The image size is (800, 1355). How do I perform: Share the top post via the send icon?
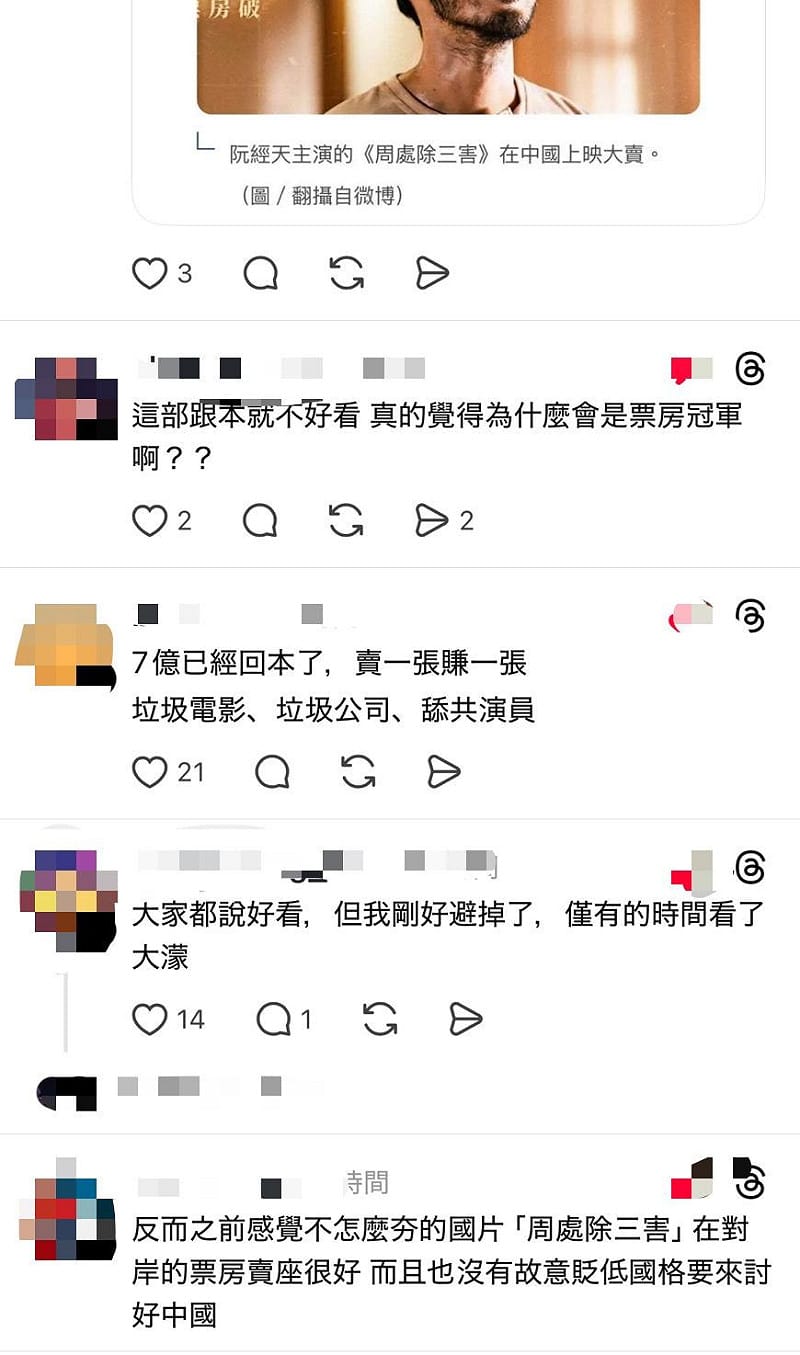(432, 272)
